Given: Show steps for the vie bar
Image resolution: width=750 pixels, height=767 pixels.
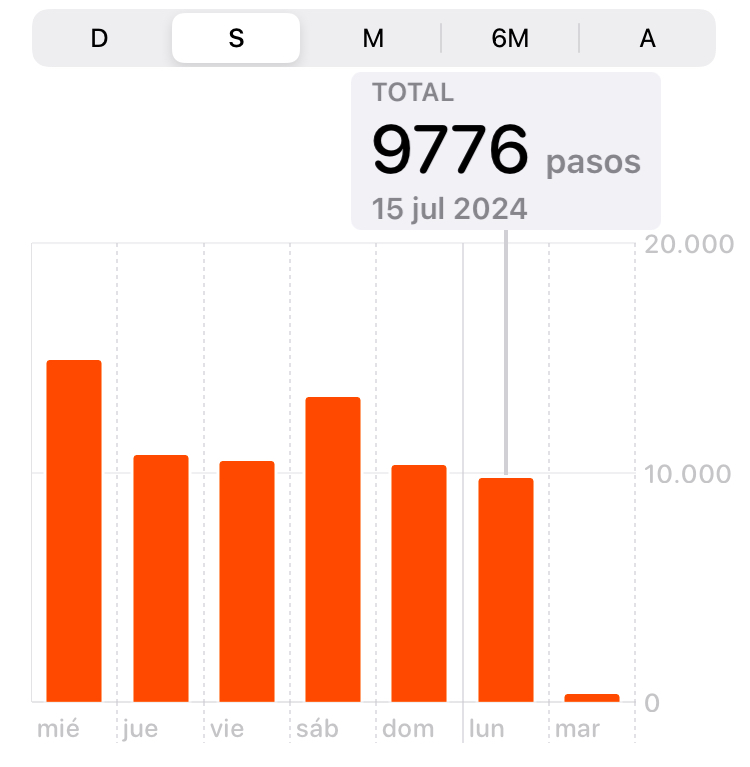Looking at the screenshot, I should point(247,581).
